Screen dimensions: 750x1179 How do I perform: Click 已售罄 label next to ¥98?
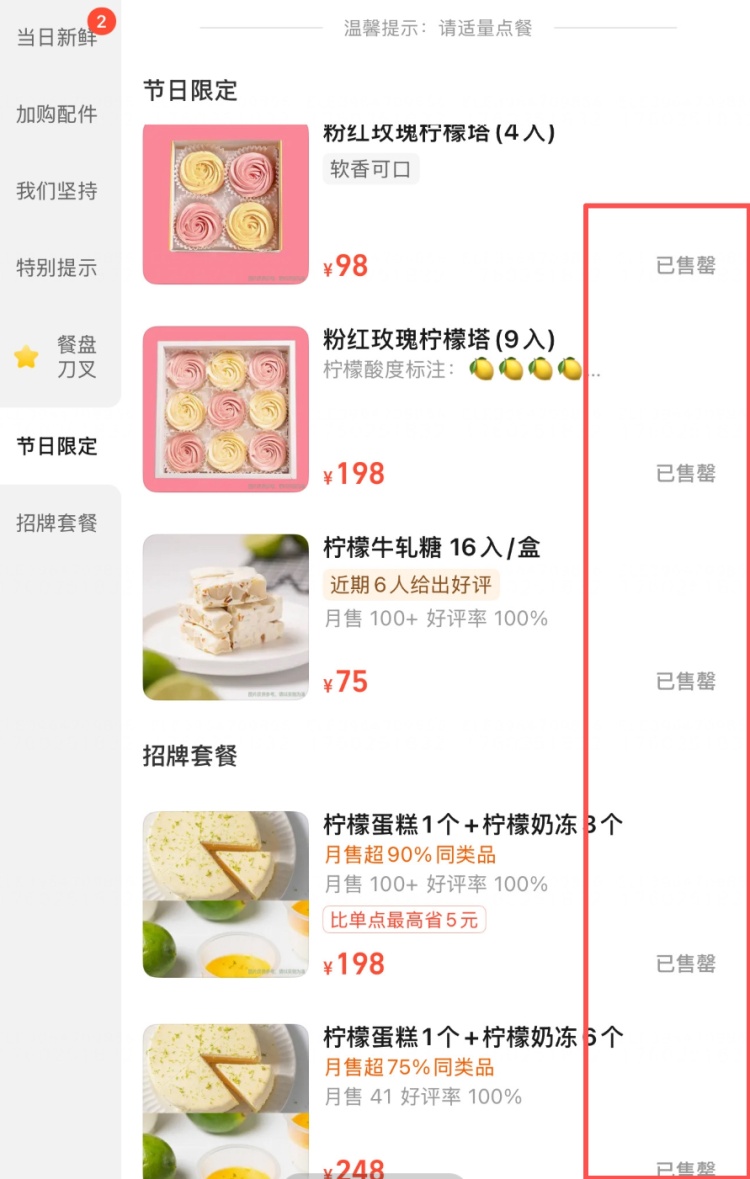click(x=685, y=265)
